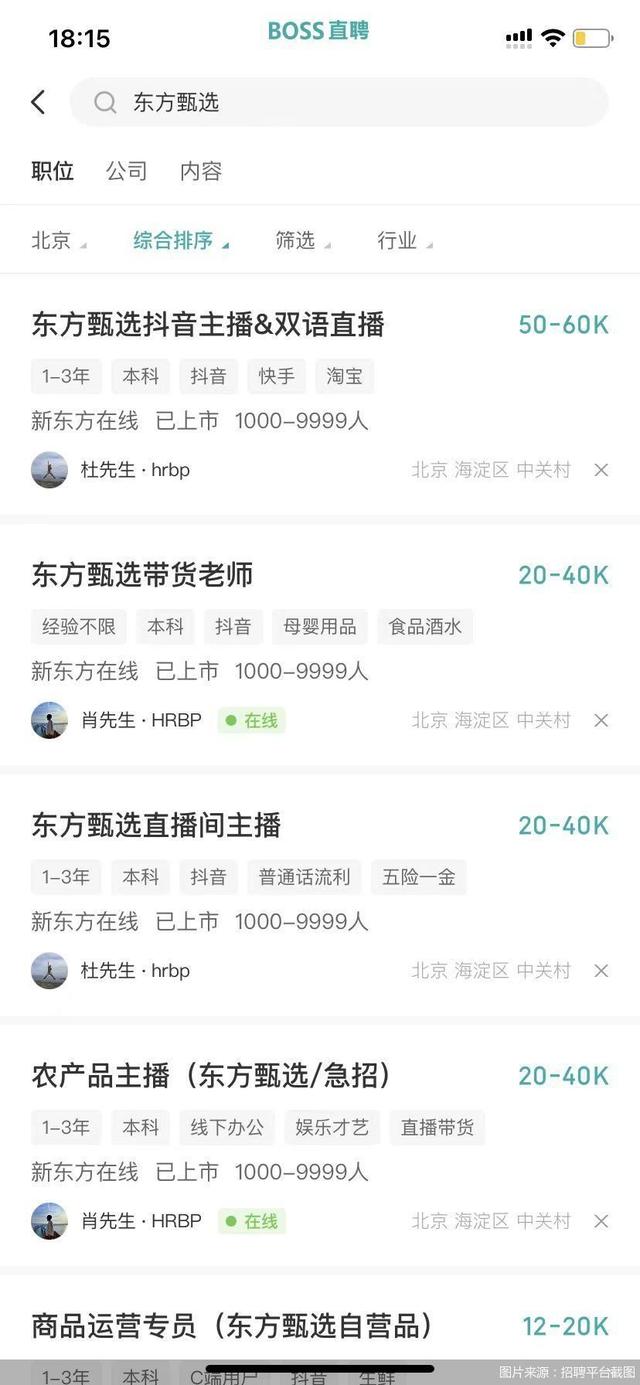Image resolution: width=640 pixels, height=1385 pixels.
Task: Dismiss the 东方甄选抖音主播&双语直播 listing
Action: [x=601, y=470]
